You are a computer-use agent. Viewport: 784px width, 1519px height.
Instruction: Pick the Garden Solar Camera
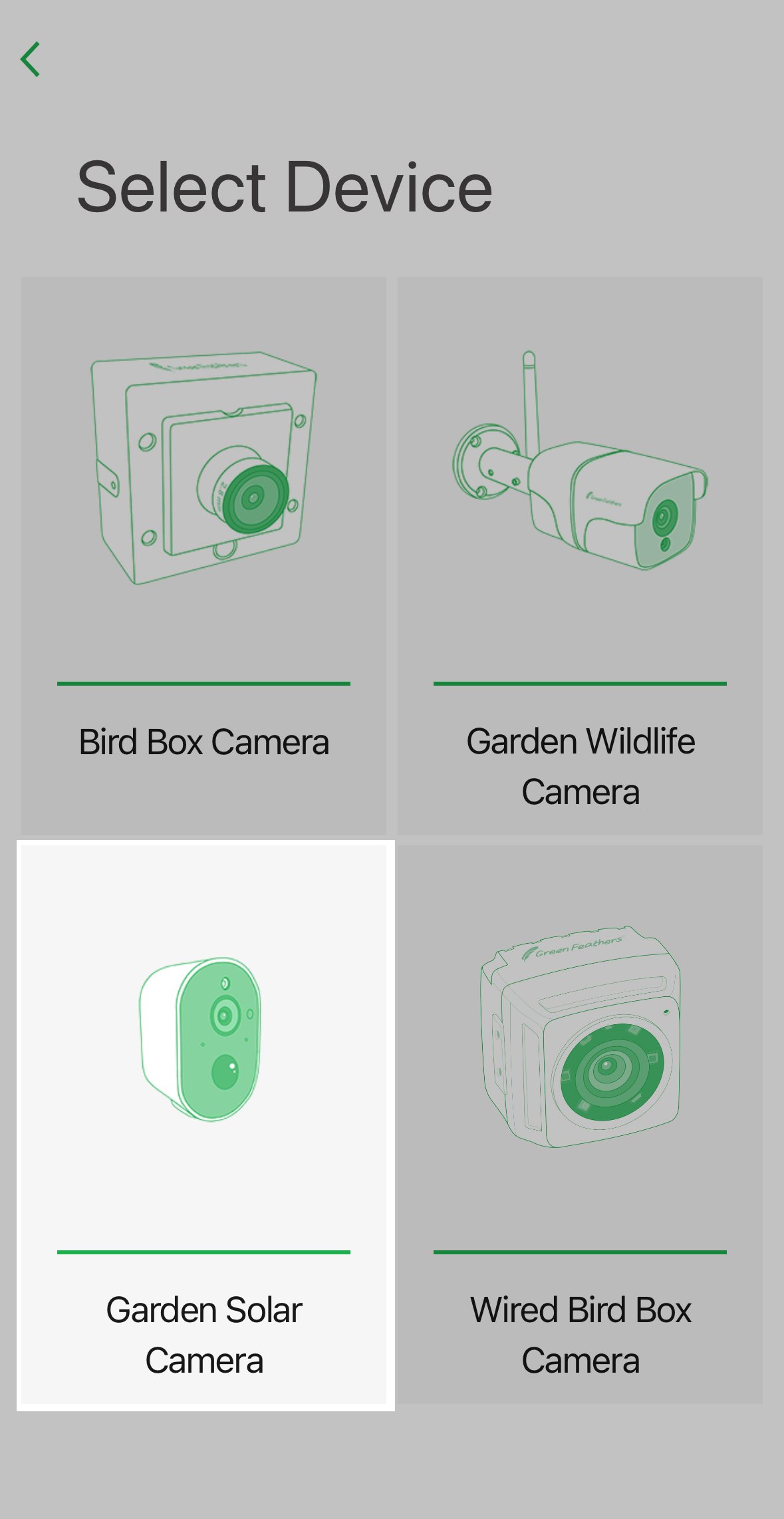coord(205,1124)
